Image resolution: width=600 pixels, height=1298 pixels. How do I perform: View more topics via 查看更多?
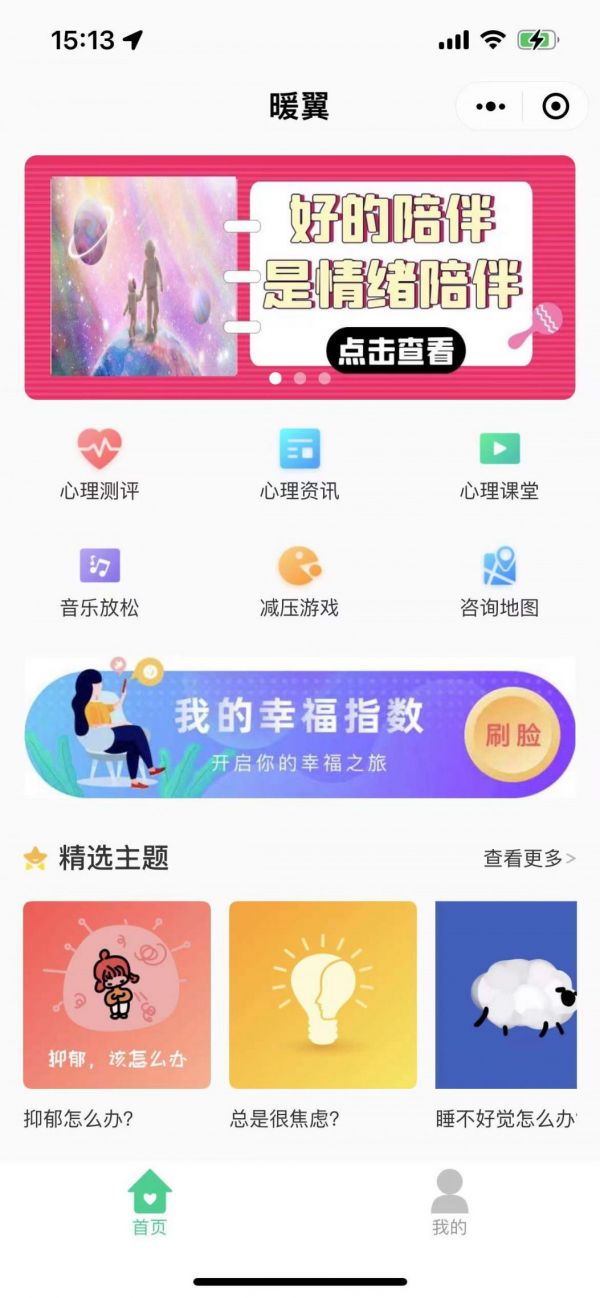(529, 858)
